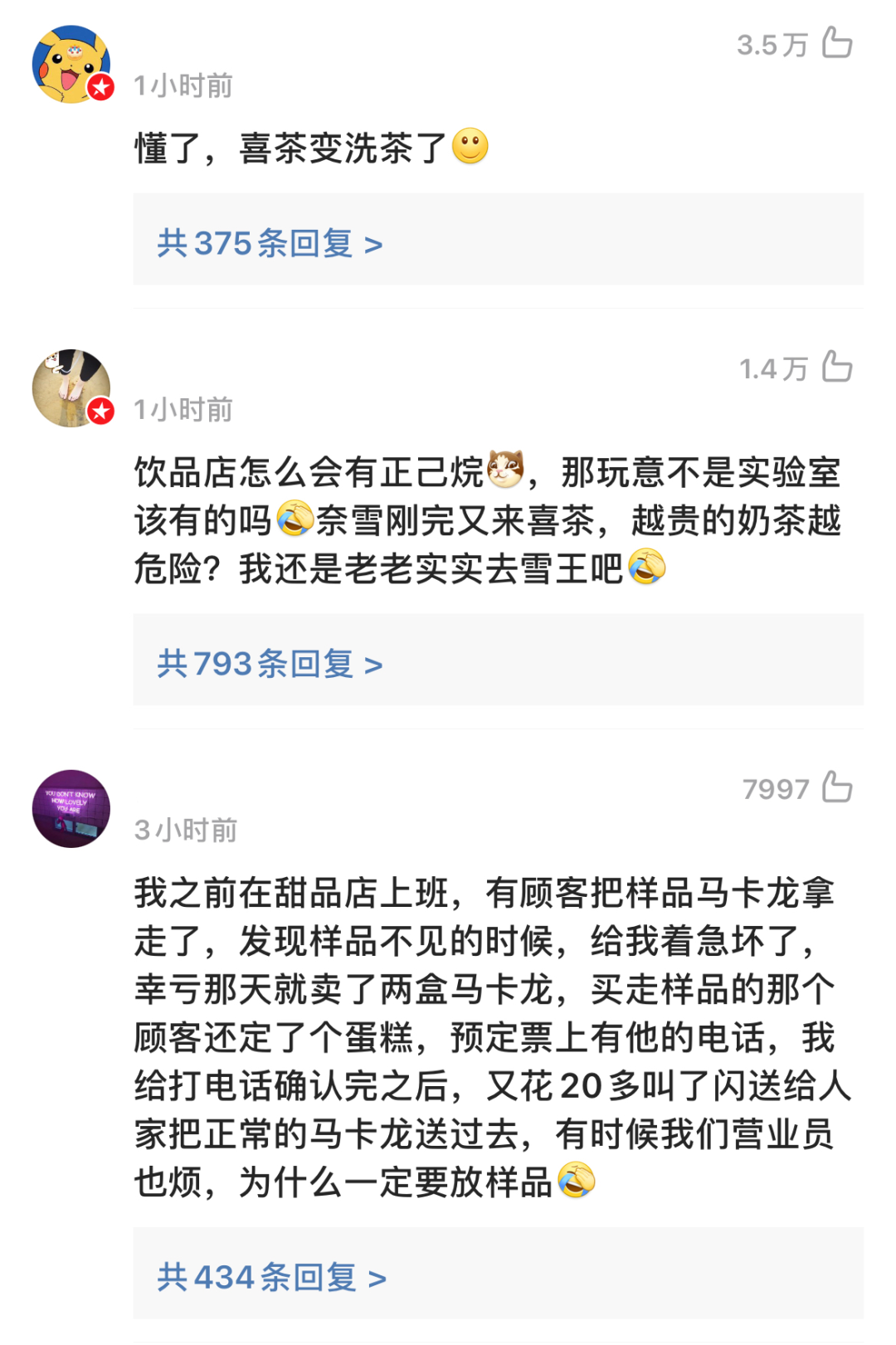Click the 3小时前 timestamp on the third comment
This screenshot has height=1345, width=896.
(x=184, y=827)
